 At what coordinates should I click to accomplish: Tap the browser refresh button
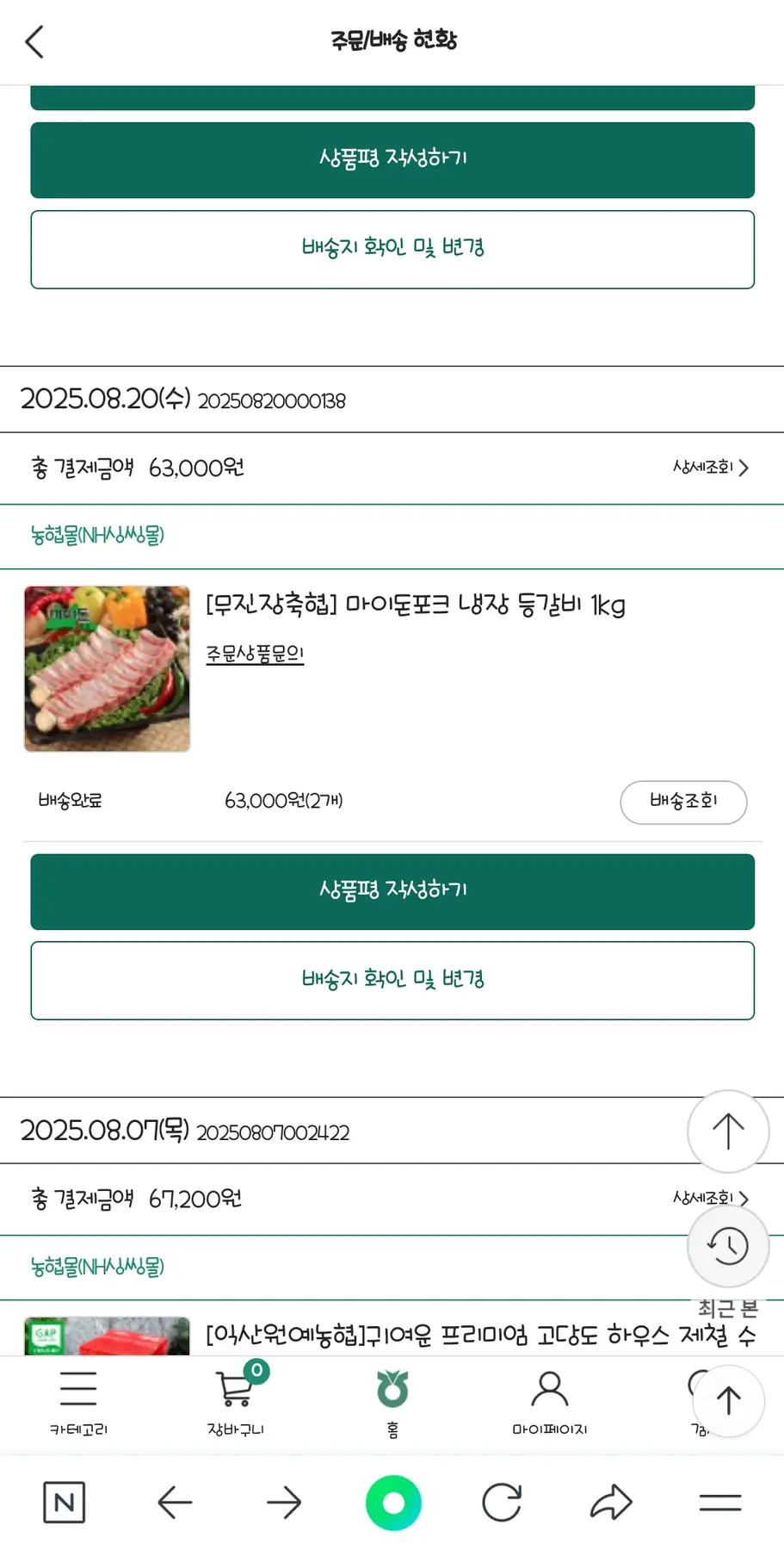(x=502, y=1503)
